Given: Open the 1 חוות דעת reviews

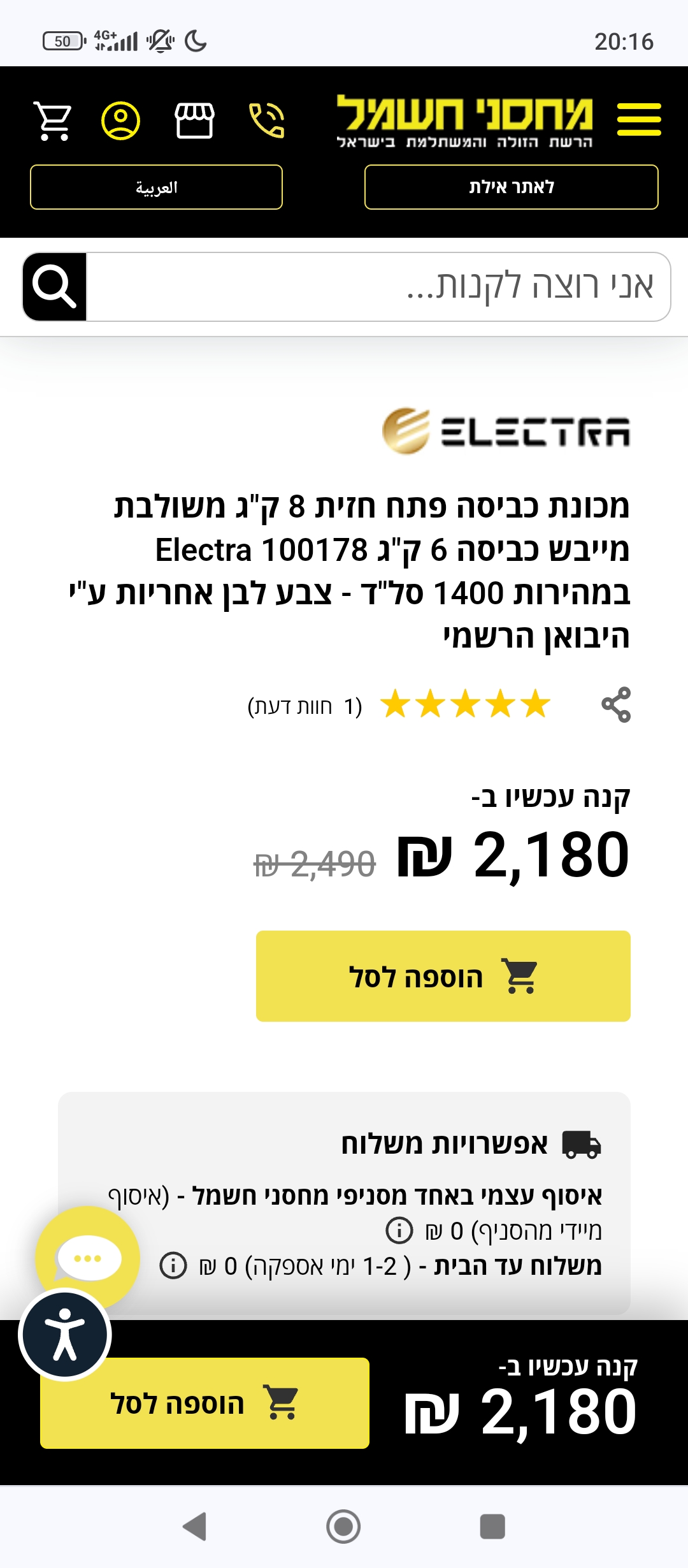Looking at the screenshot, I should [305, 706].
